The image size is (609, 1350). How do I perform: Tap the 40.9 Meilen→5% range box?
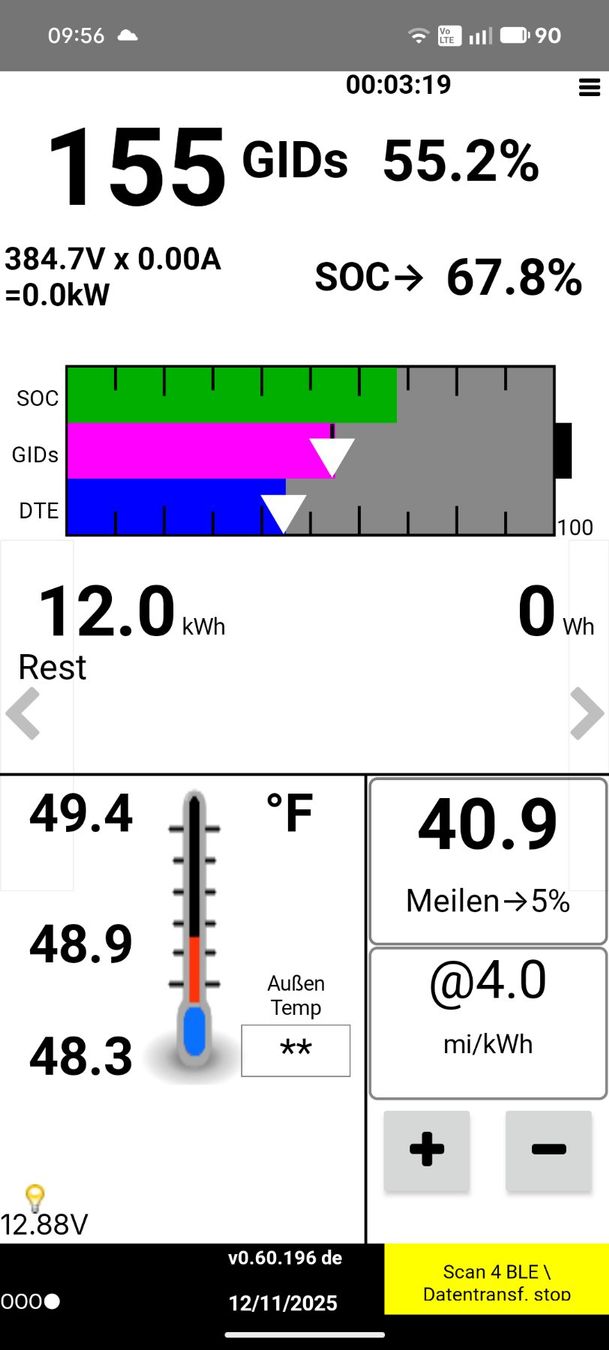click(x=488, y=861)
